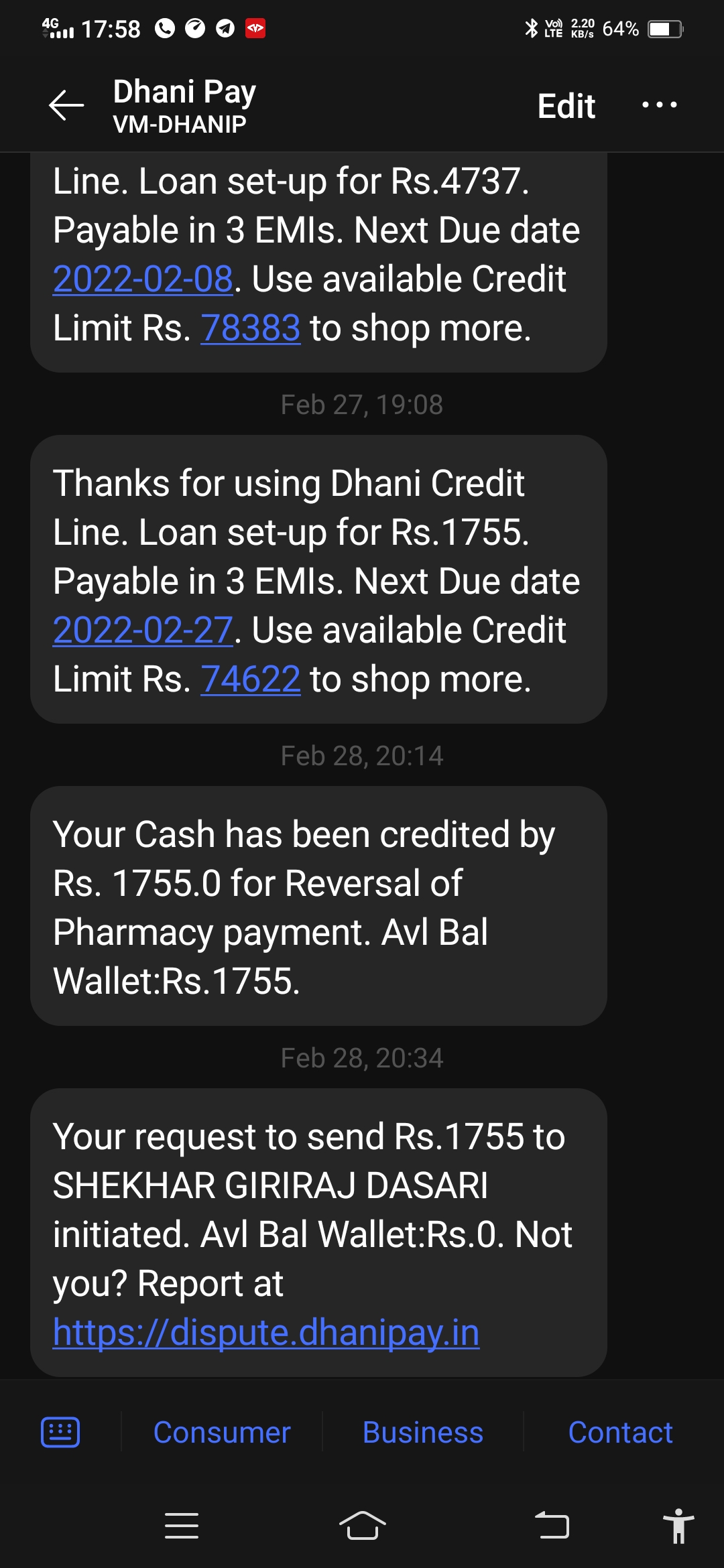Open the 2022-02-08 date link
Screen dimensions: 724x1568
(x=143, y=279)
